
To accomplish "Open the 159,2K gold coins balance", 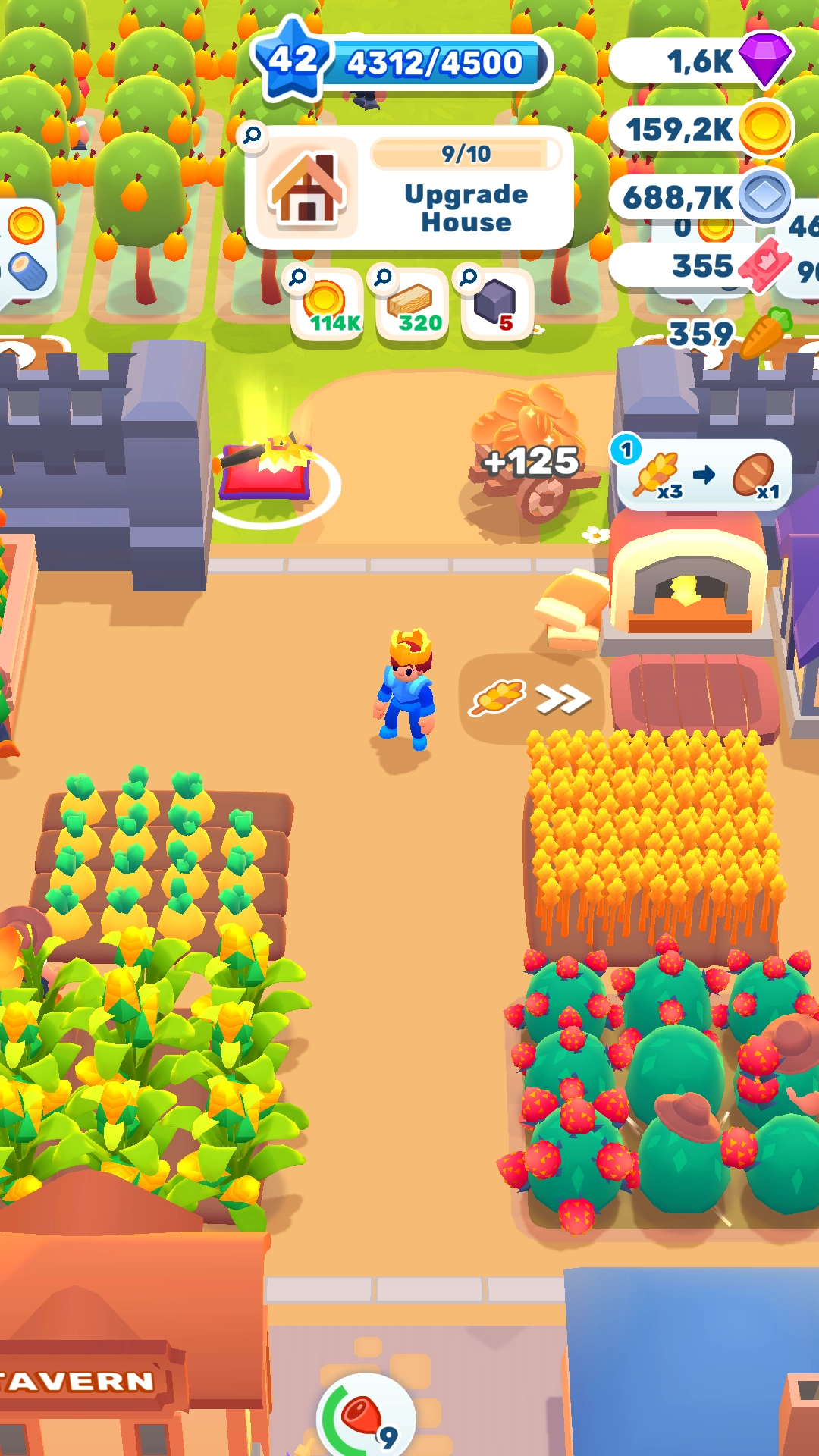I will 701,129.
